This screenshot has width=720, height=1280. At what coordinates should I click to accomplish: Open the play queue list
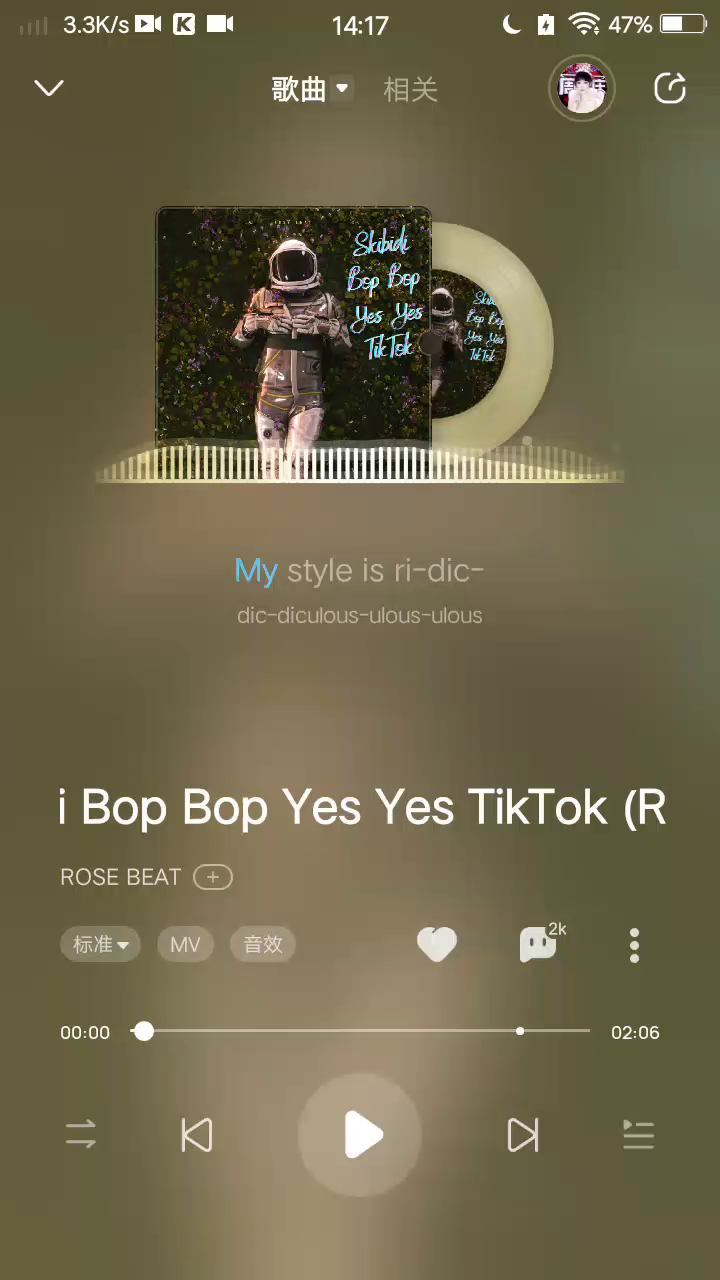click(638, 1135)
